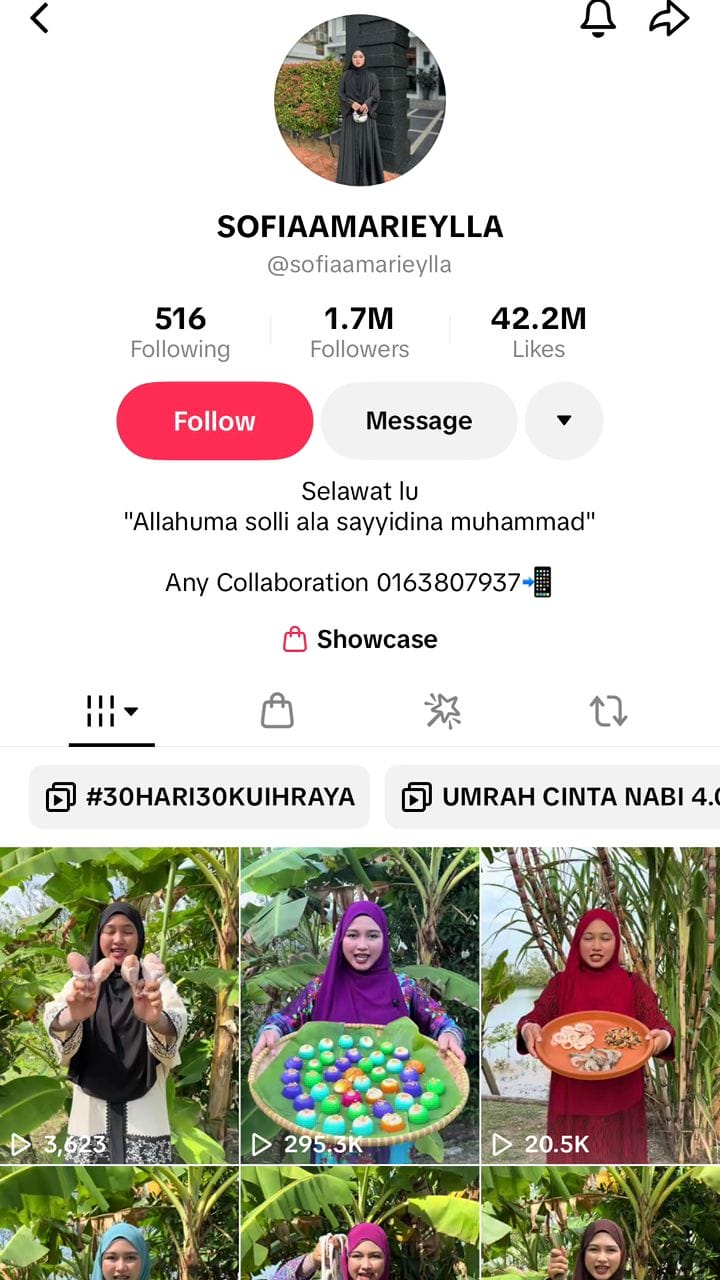The height and width of the screenshot is (1280, 720).
Task: View the 516 Following list
Action: click(x=180, y=333)
